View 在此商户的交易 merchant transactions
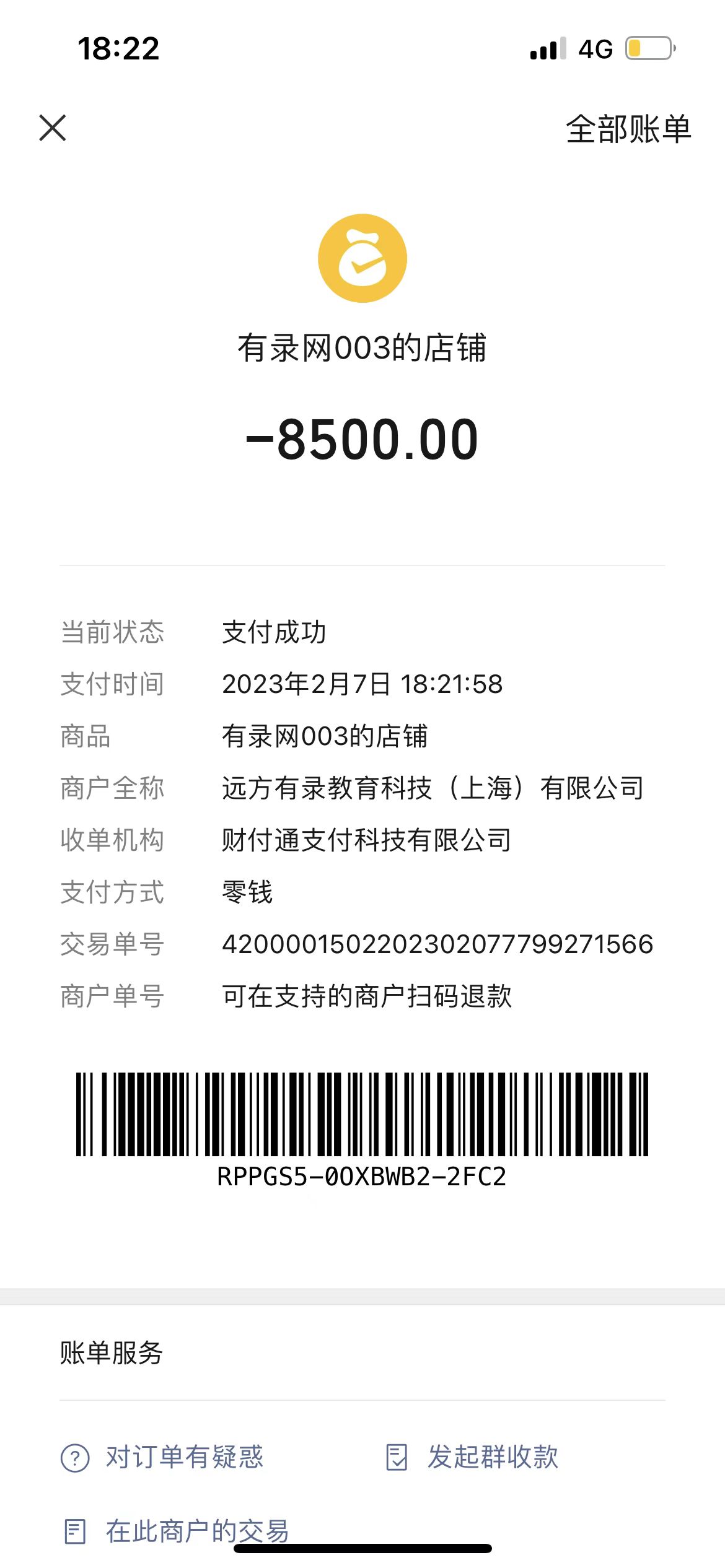This screenshot has width=725, height=1568. coord(177,1531)
